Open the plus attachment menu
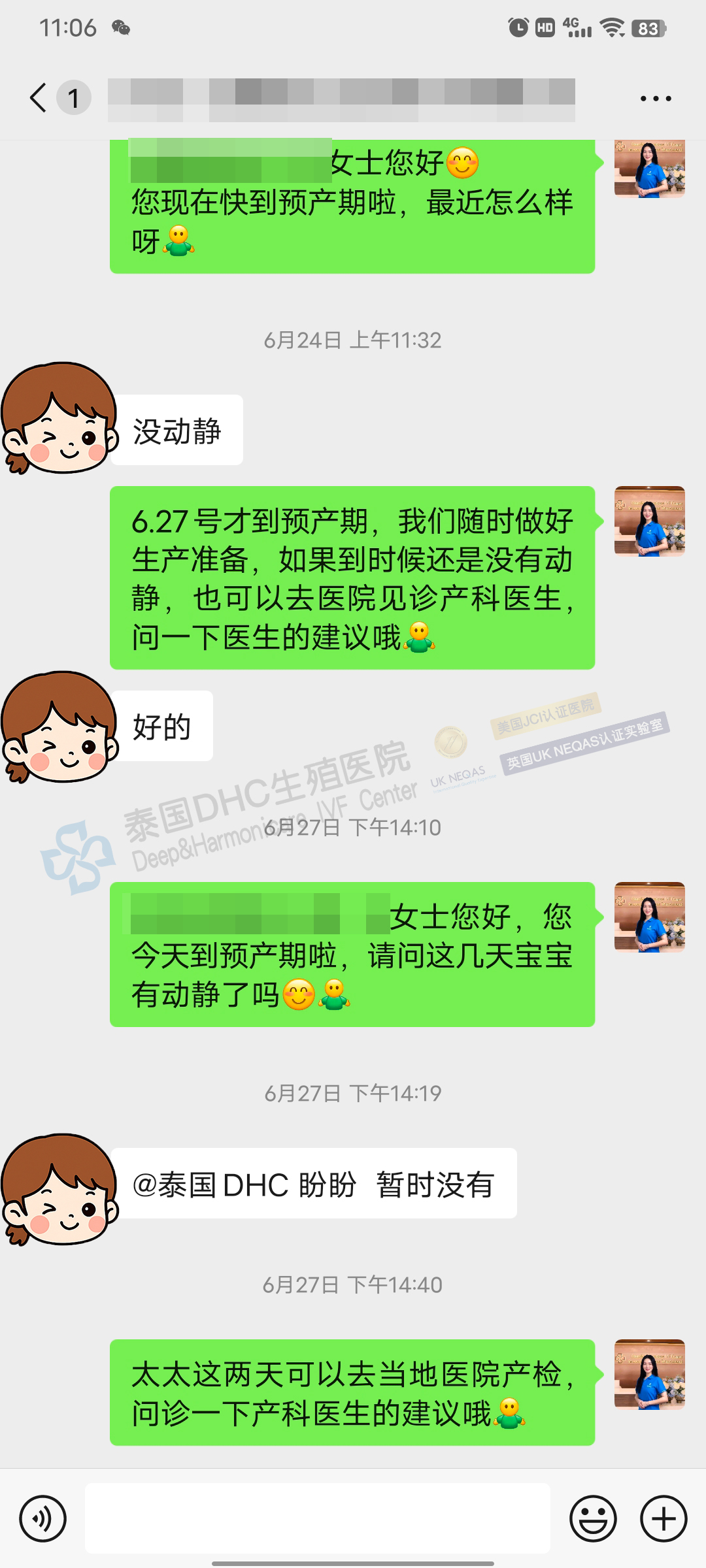The height and width of the screenshot is (1568, 706). [x=663, y=1518]
